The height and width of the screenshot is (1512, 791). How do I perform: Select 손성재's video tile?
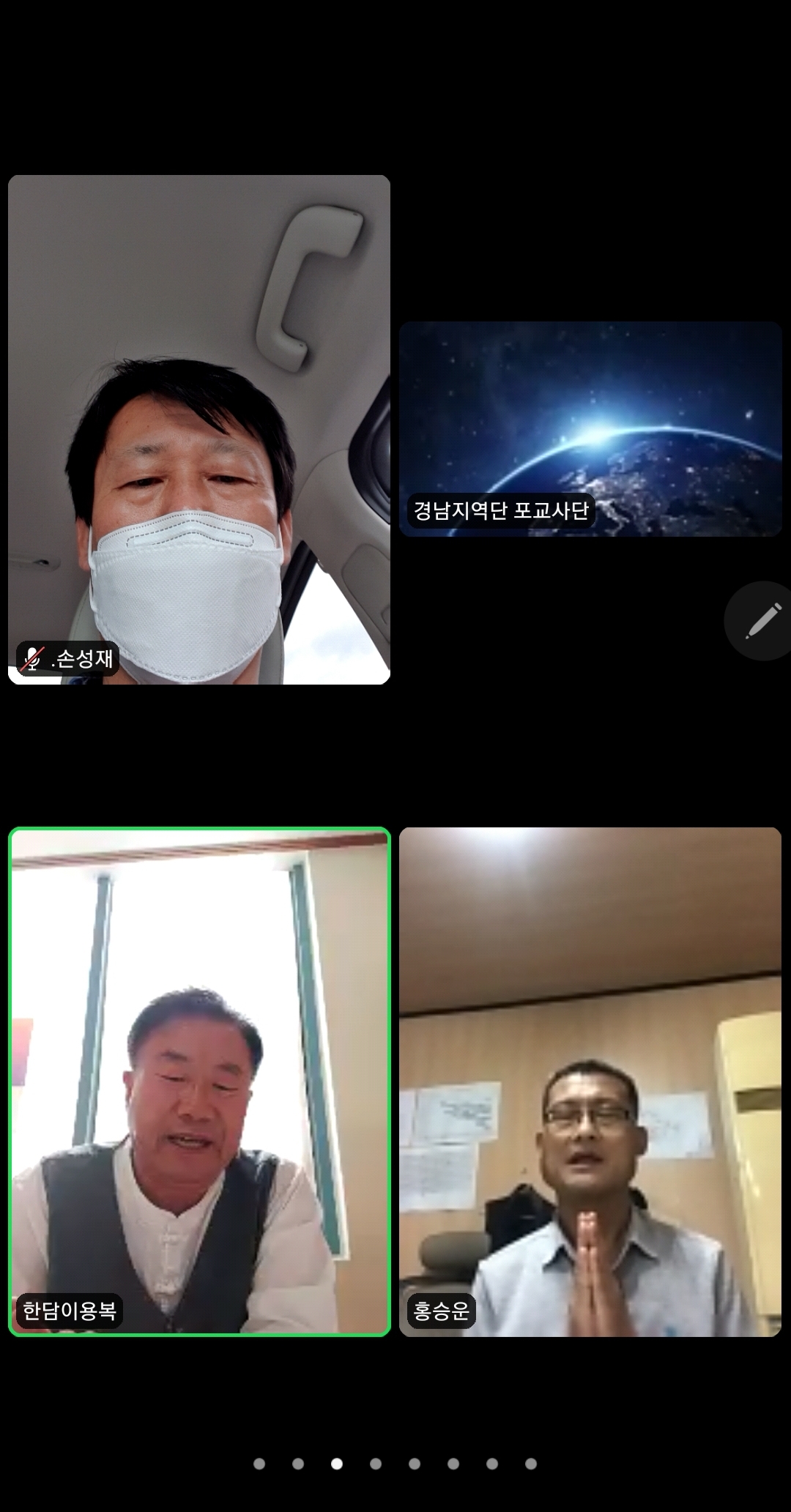tap(199, 430)
